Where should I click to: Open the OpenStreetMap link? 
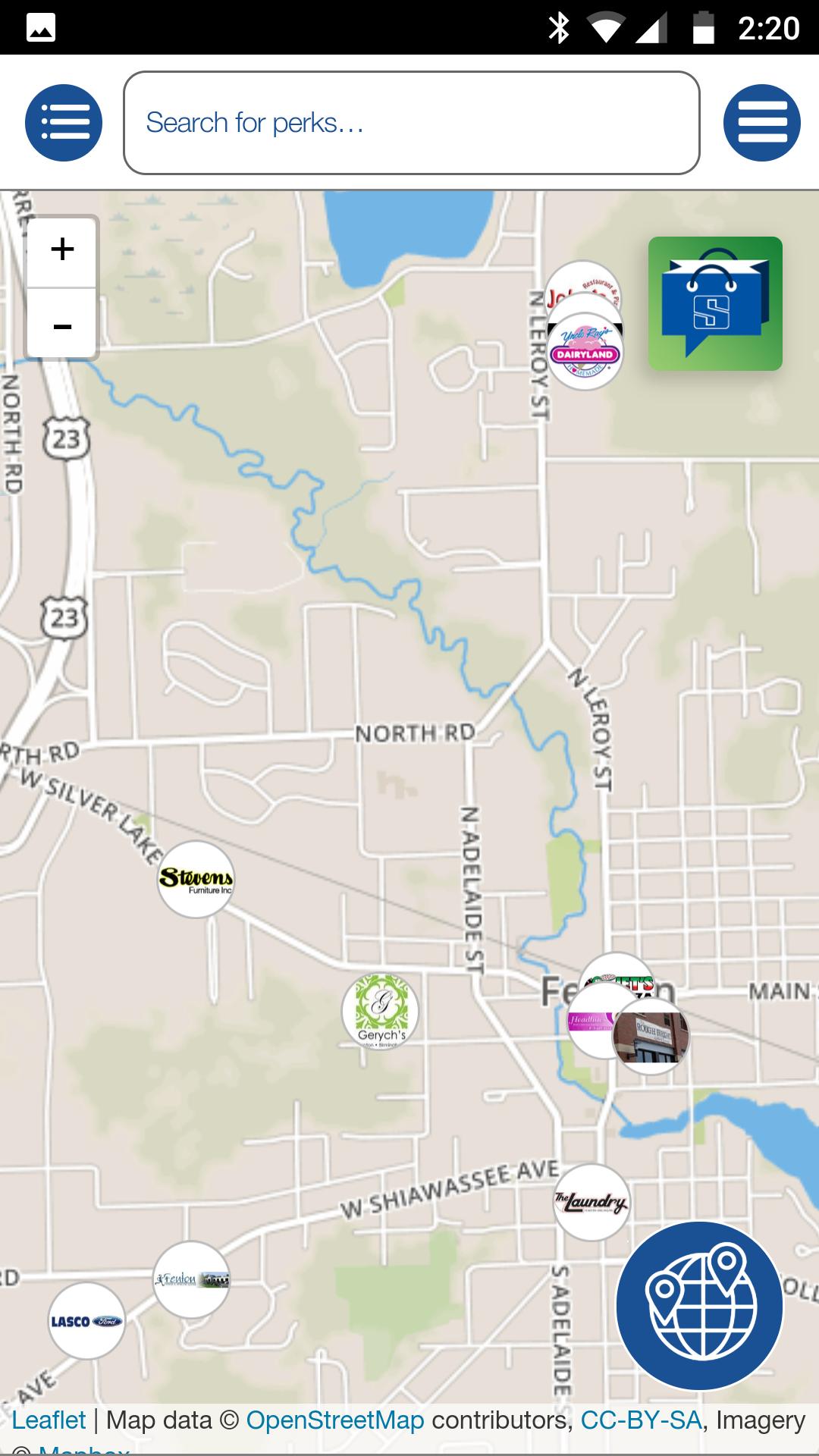pos(335,1420)
